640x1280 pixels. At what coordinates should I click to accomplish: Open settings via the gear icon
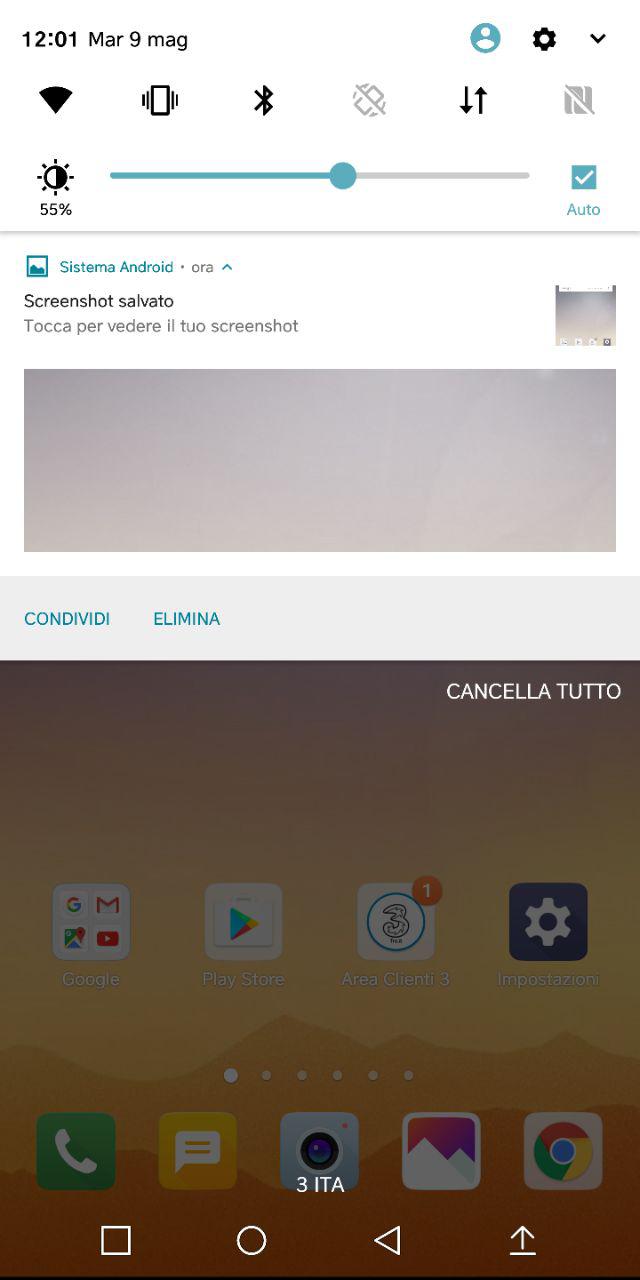[544, 39]
